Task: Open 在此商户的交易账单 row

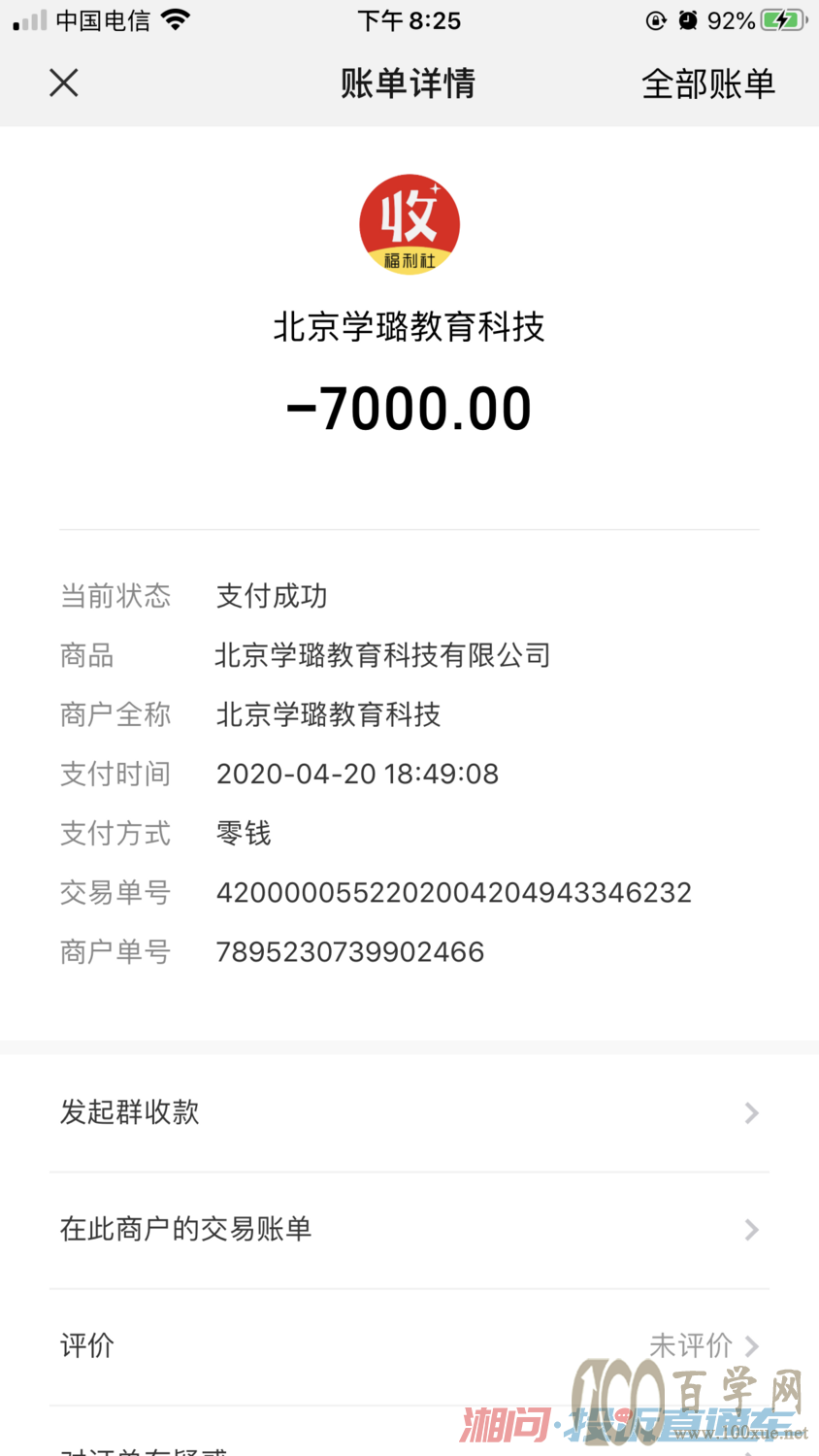Action: point(409,1230)
